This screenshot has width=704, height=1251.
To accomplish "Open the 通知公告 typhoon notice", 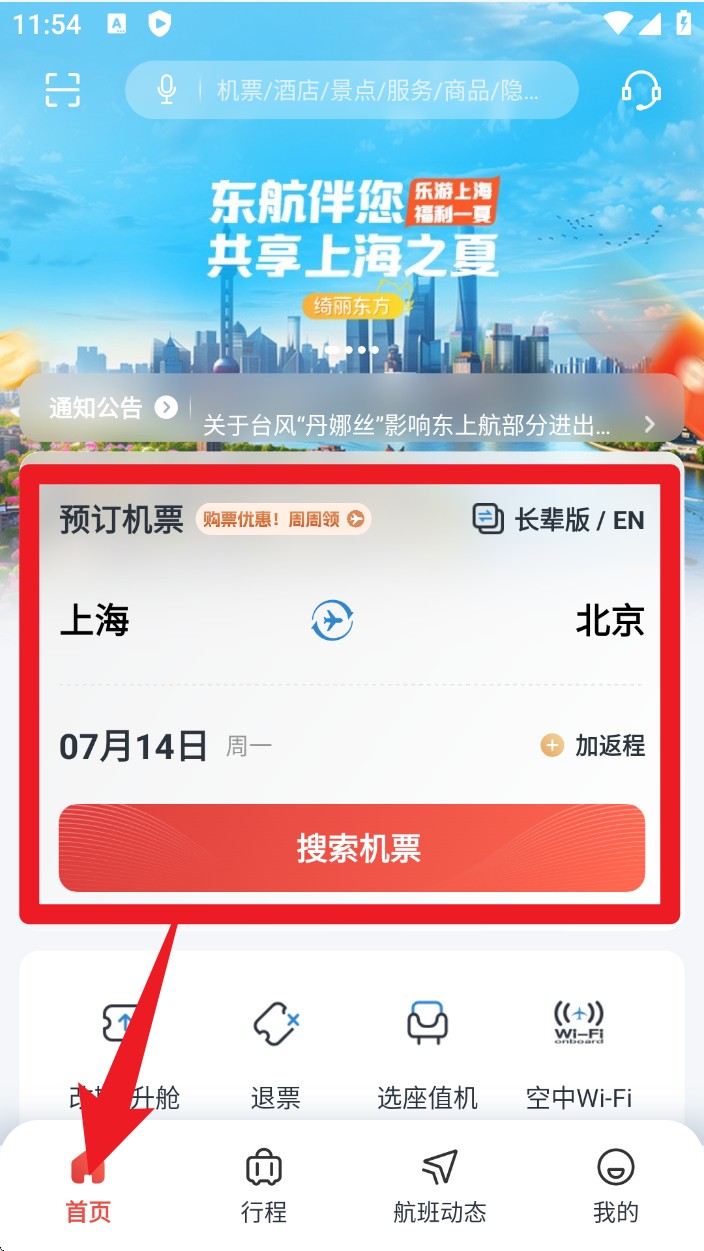I will (406, 424).
